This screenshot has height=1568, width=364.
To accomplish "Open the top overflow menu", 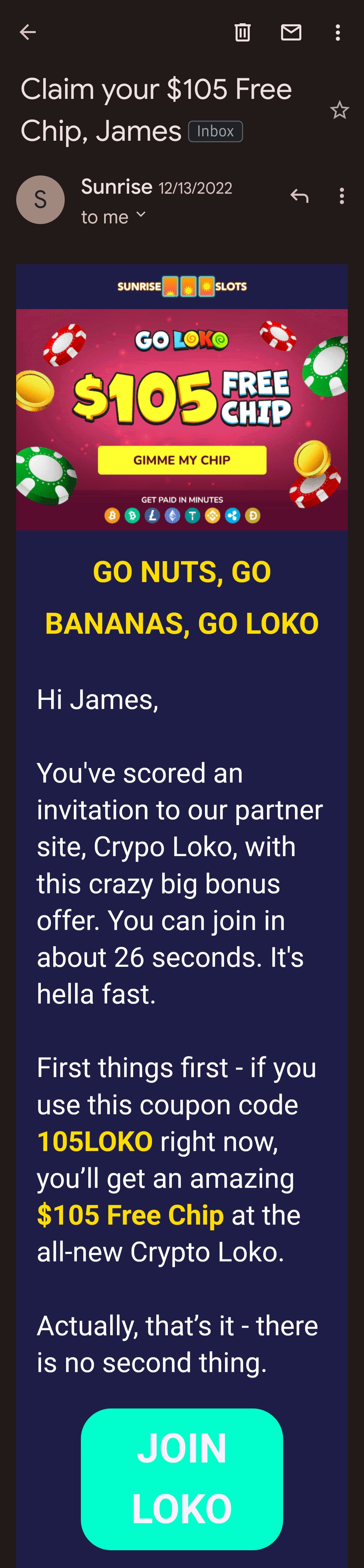I will click(x=337, y=32).
